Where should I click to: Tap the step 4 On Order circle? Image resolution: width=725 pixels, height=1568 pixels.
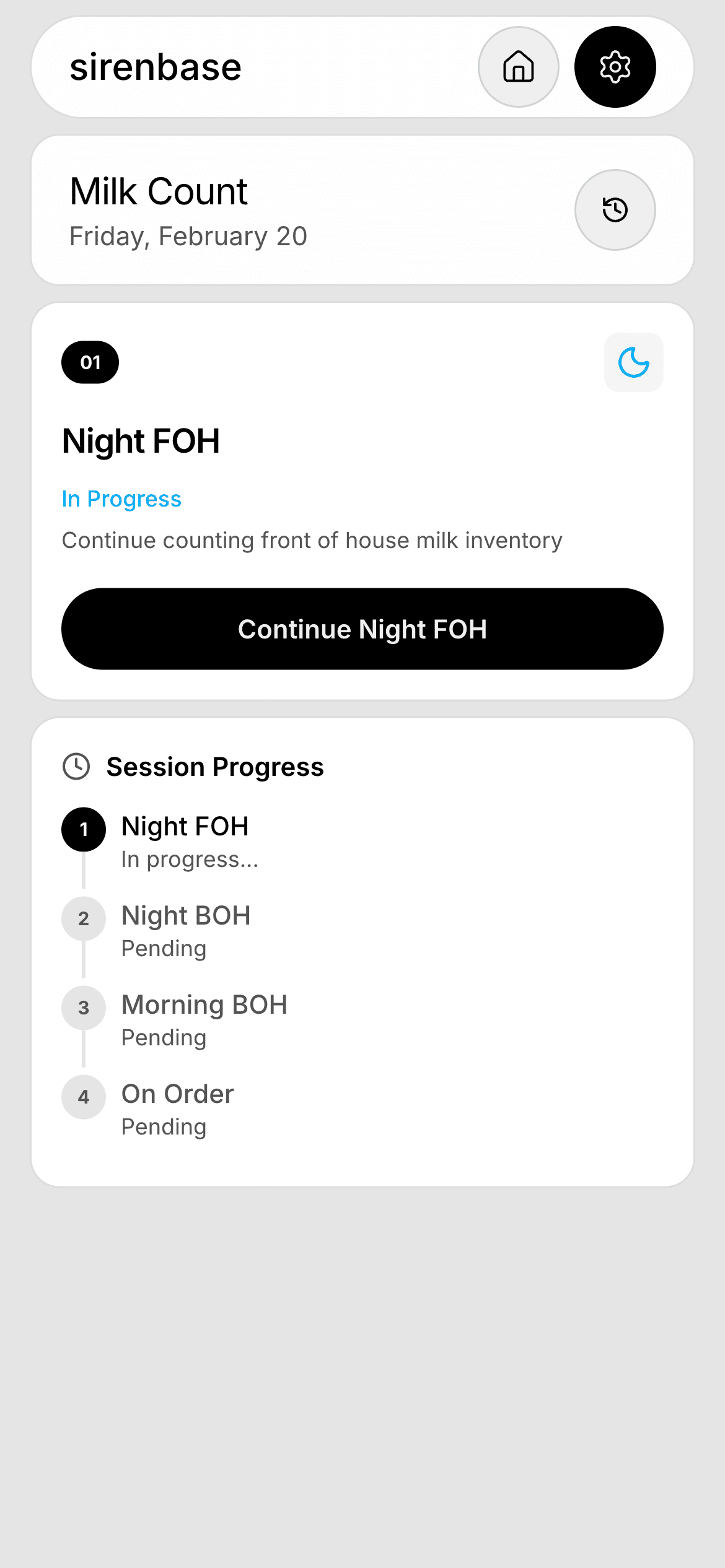point(83,1096)
